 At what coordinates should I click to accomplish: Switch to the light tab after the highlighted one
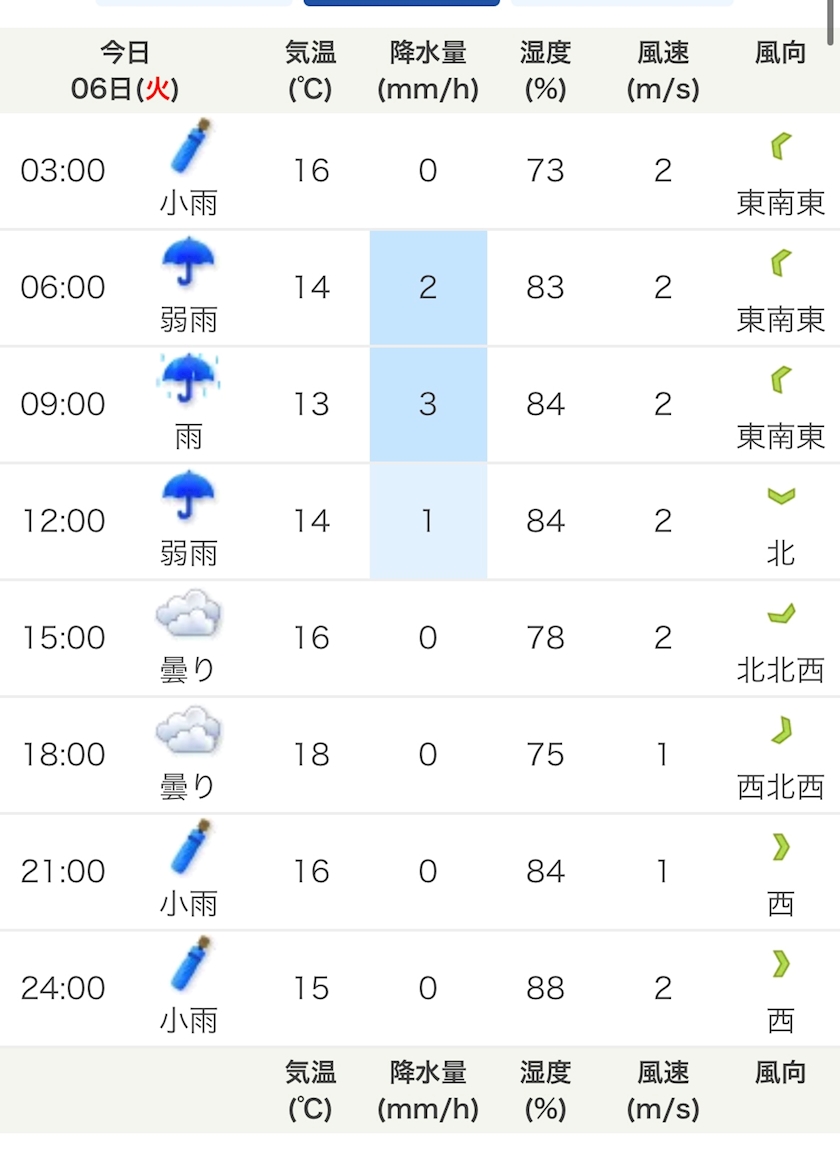pyautogui.click(x=621, y=3)
